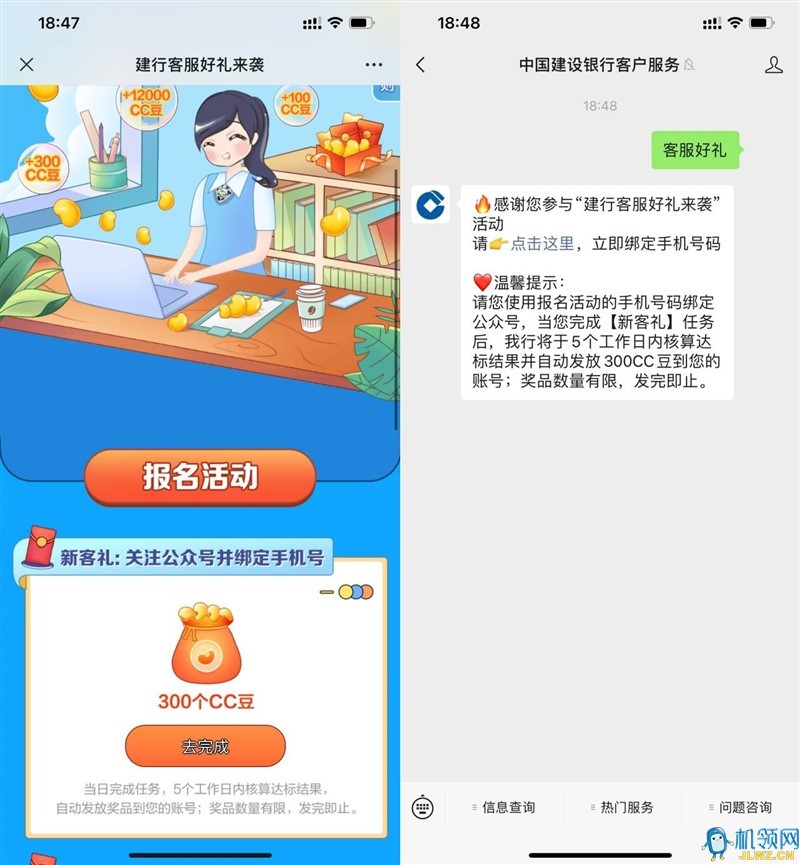Follow the 点击这里 link to bind phone
800x865 pixels.
point(542,243)
